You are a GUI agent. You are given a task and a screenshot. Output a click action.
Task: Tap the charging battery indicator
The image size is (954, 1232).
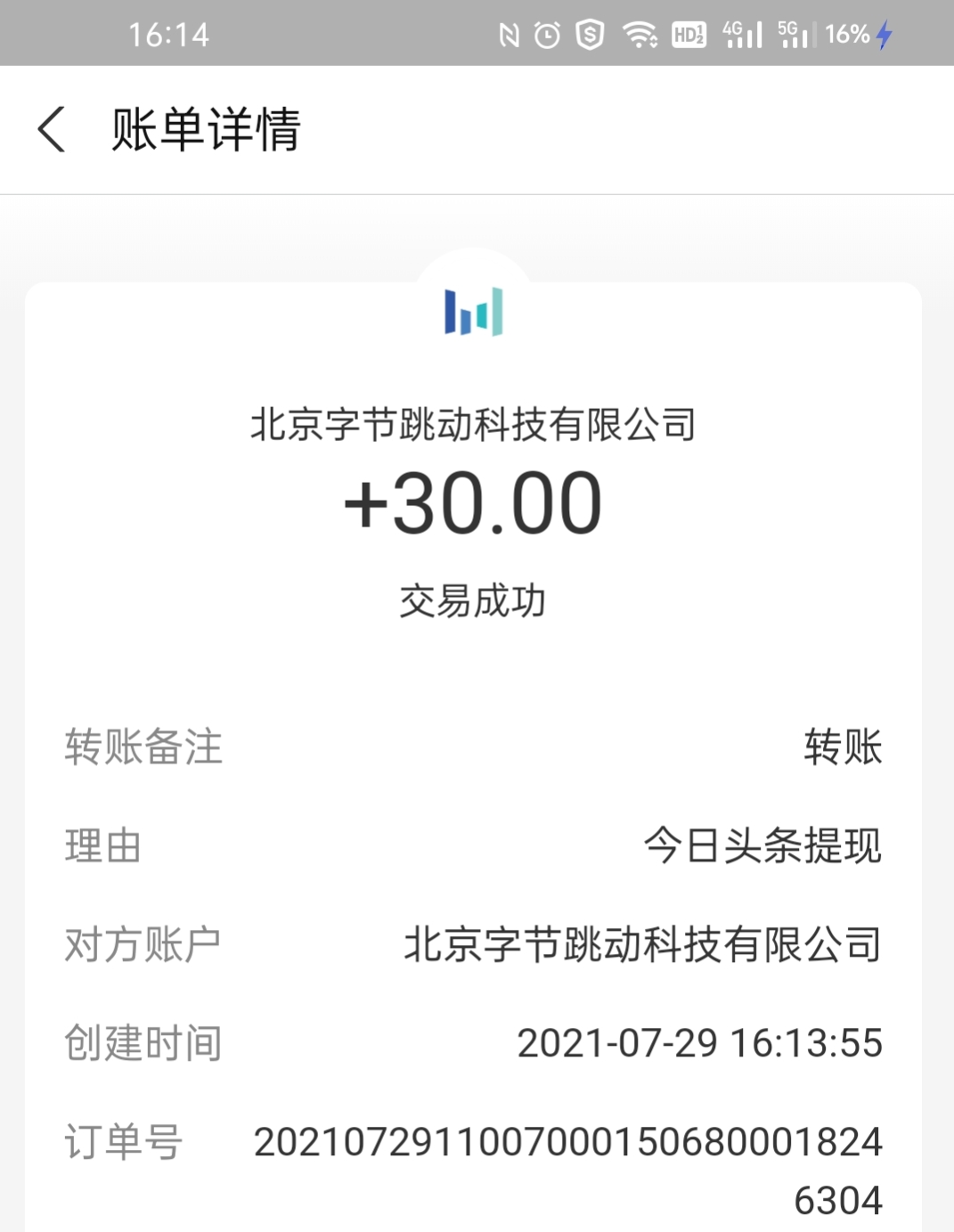coord(884,34)
